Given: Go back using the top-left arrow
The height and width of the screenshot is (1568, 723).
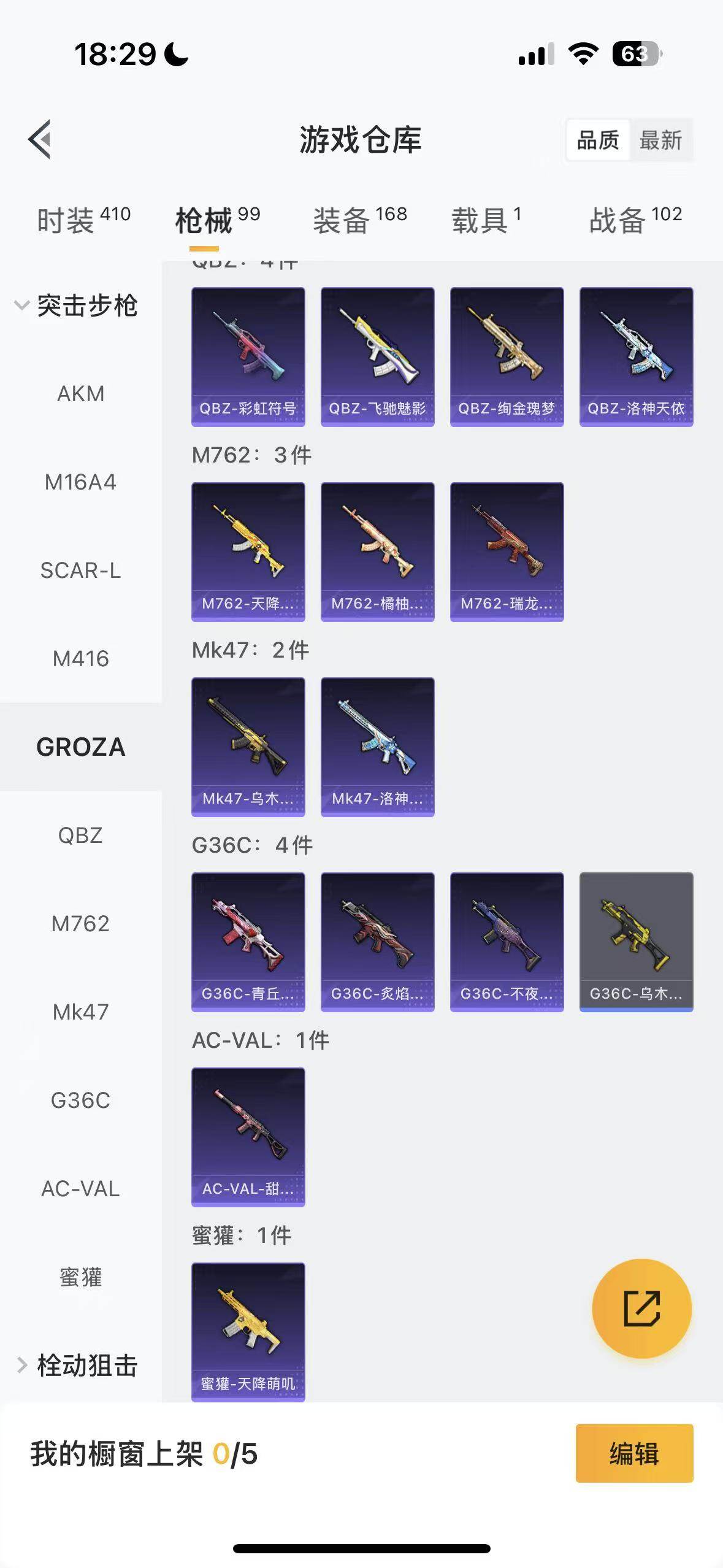Looking at the screenshot, I should (40, 139).
